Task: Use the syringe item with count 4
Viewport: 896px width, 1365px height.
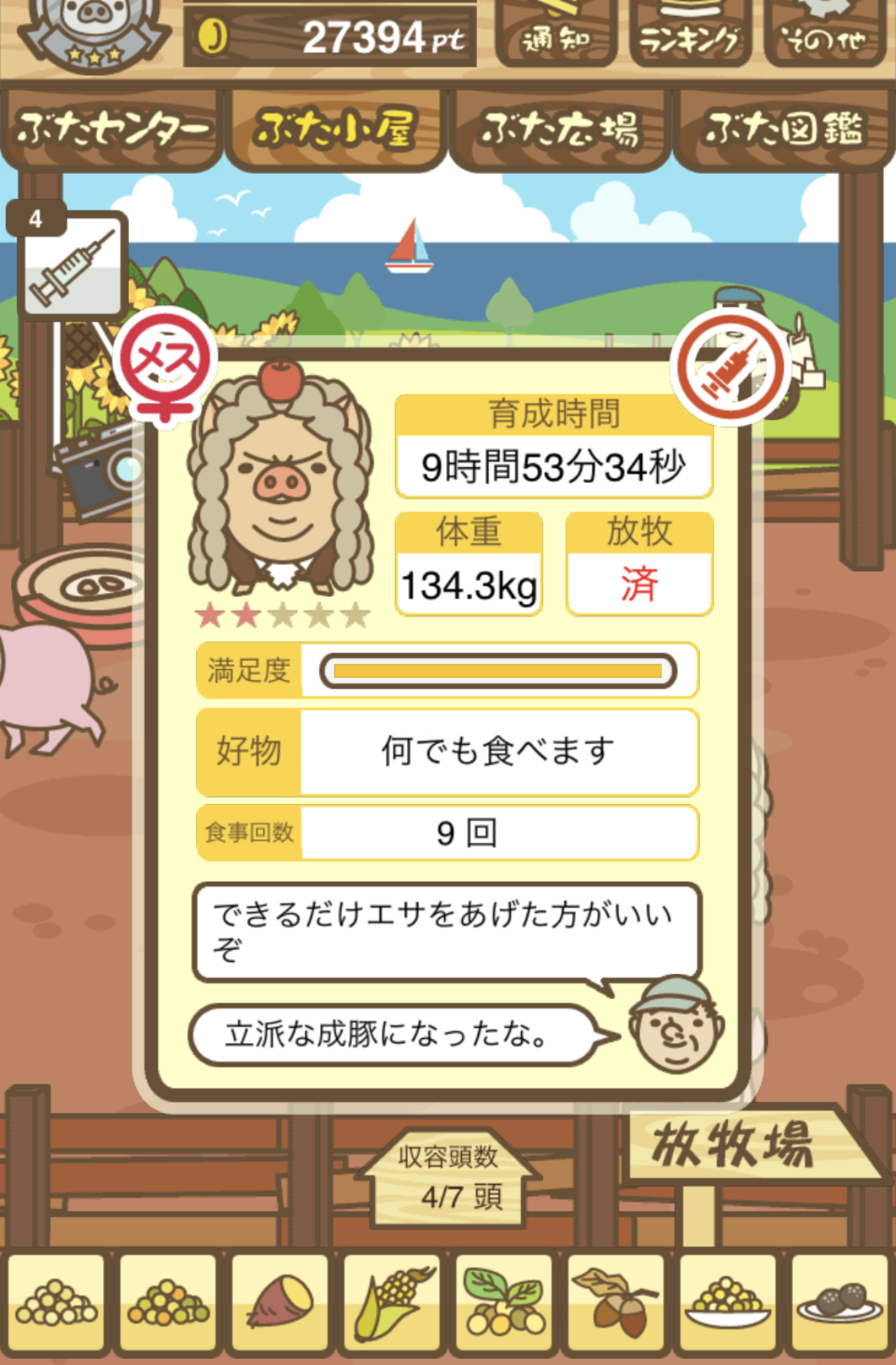Action: 72,267
